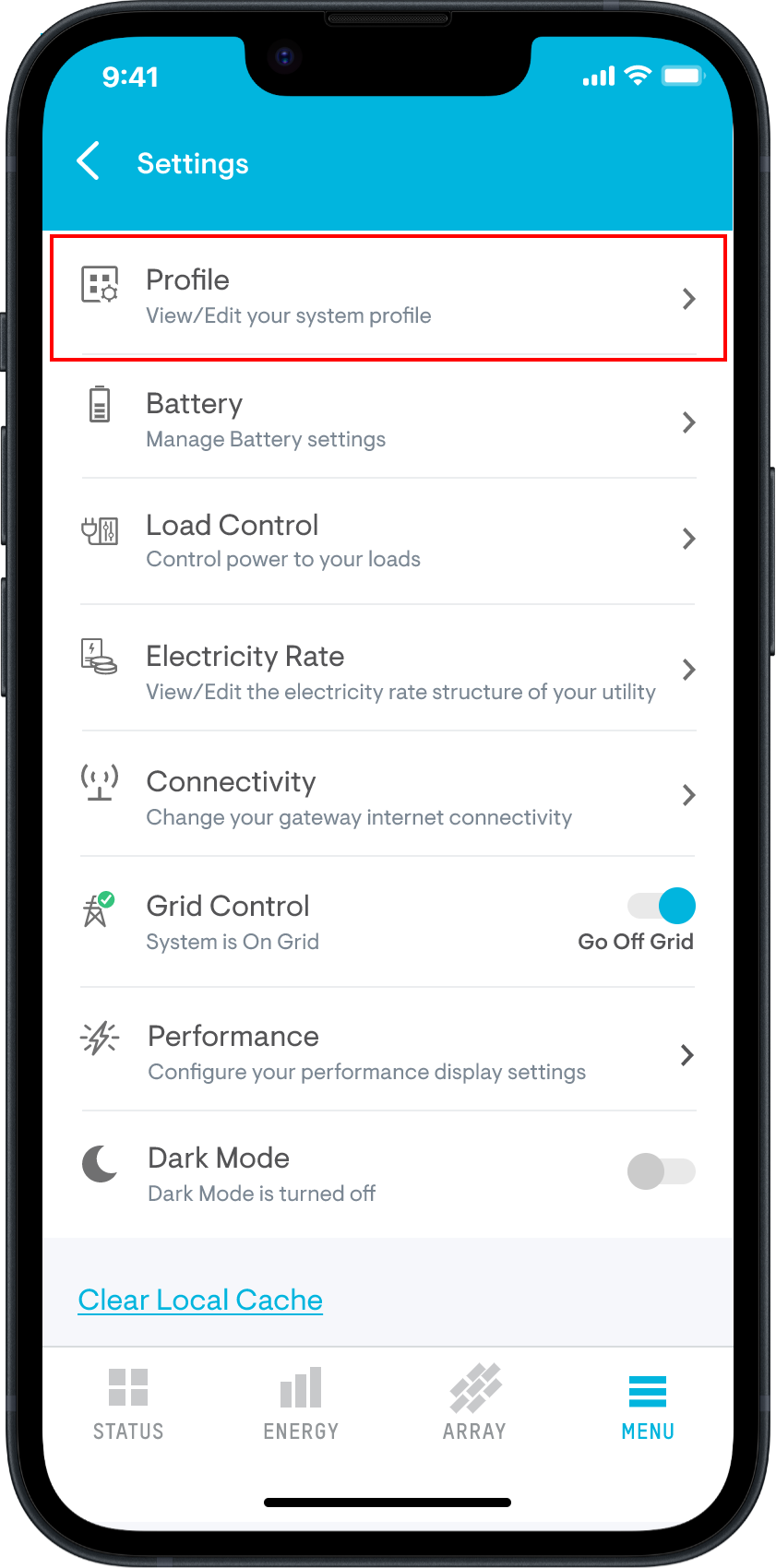Open Load Control

point(388,540)
